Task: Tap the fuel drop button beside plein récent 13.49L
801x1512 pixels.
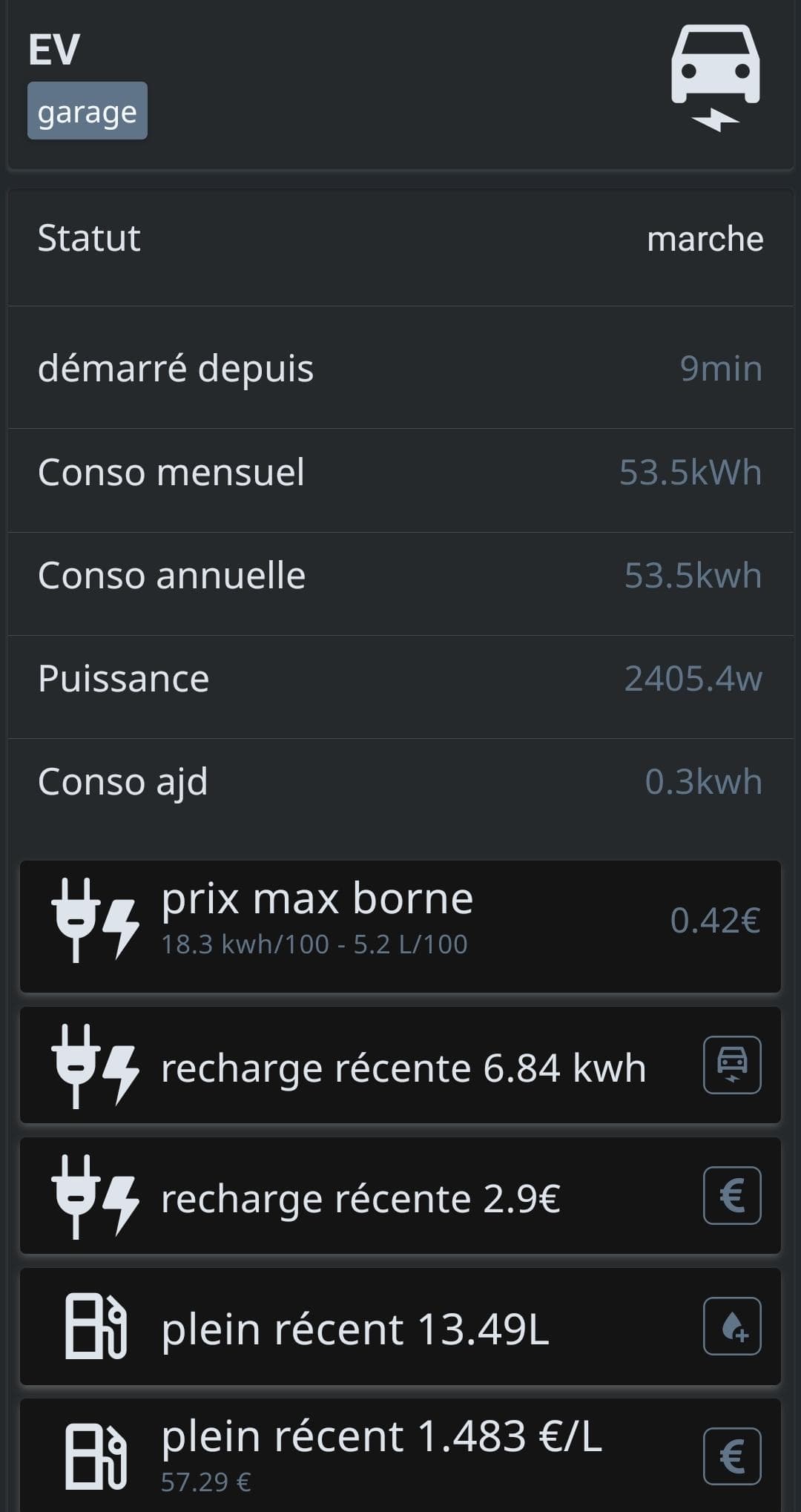Action: (732, 1326)
